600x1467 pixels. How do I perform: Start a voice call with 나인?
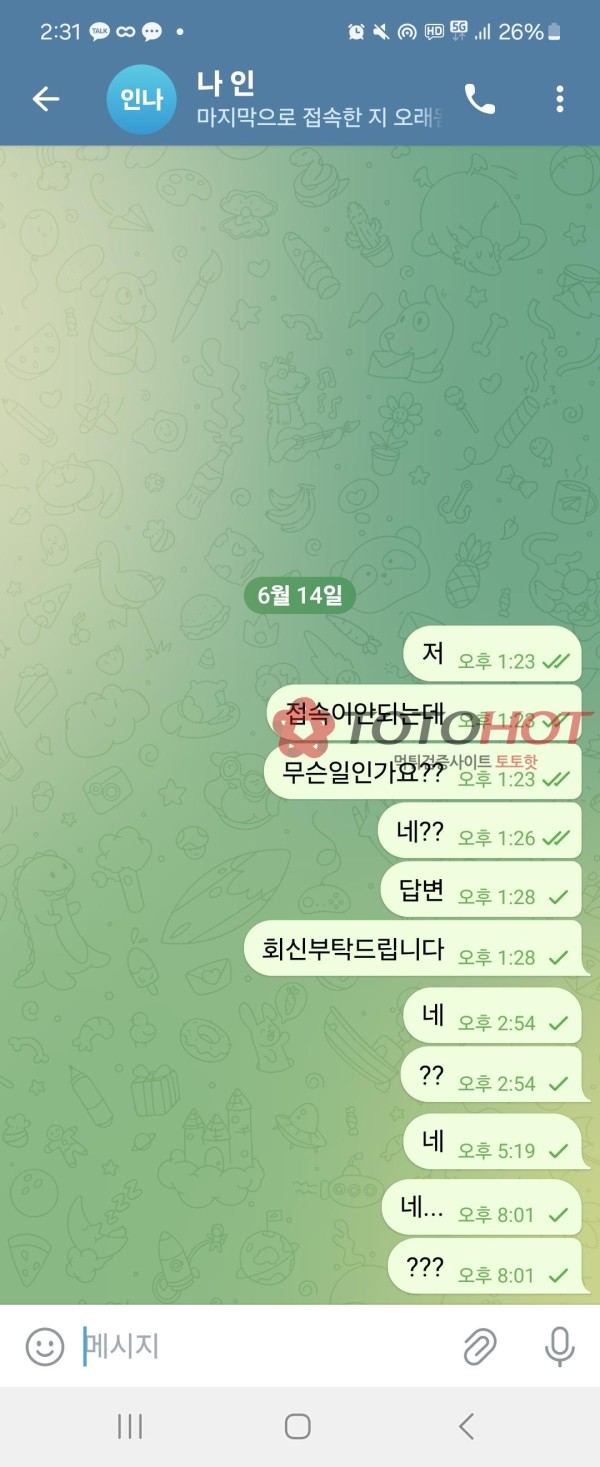coord(480,98)
